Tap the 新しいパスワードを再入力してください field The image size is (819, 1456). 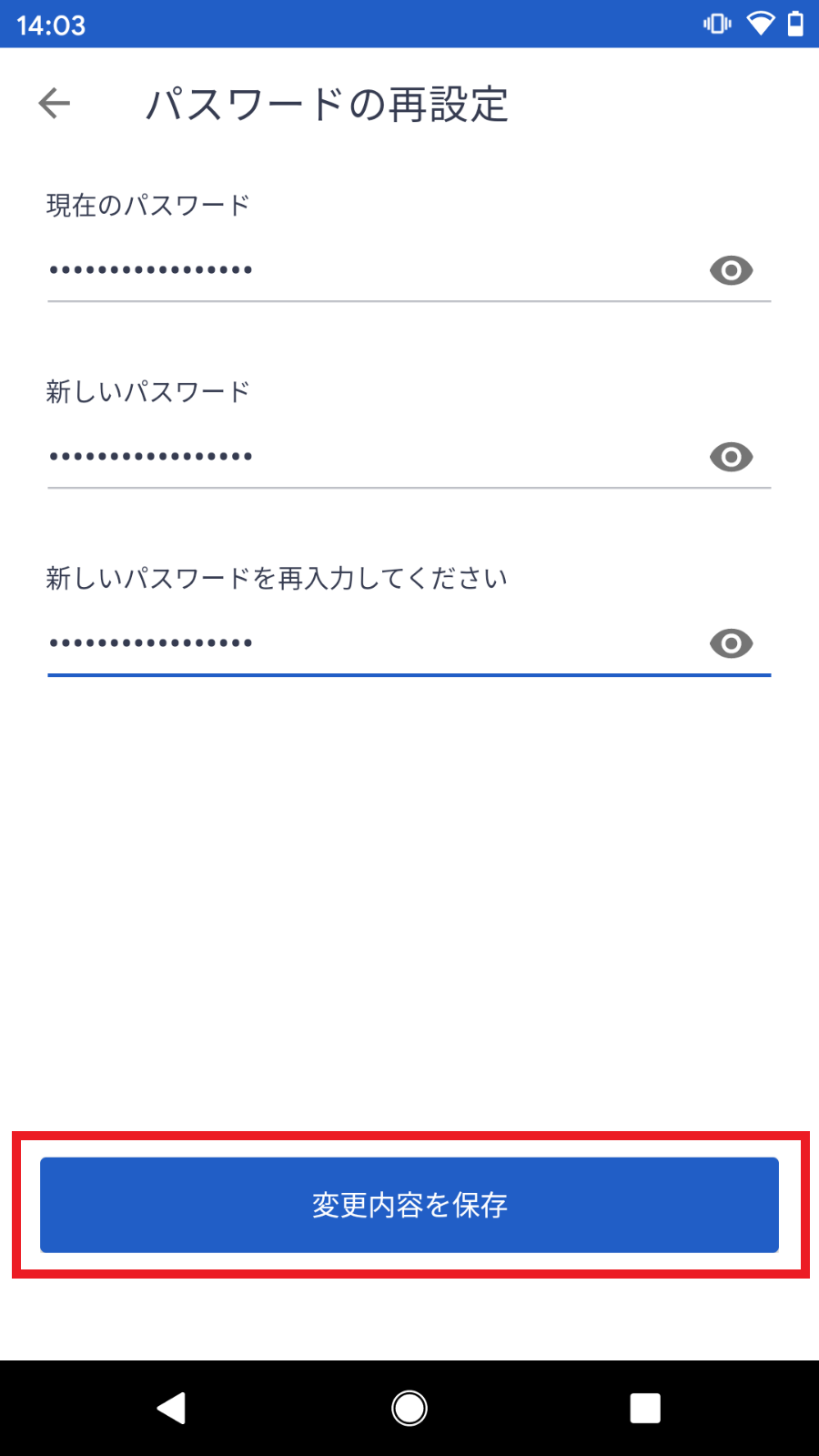click(364, 643)
